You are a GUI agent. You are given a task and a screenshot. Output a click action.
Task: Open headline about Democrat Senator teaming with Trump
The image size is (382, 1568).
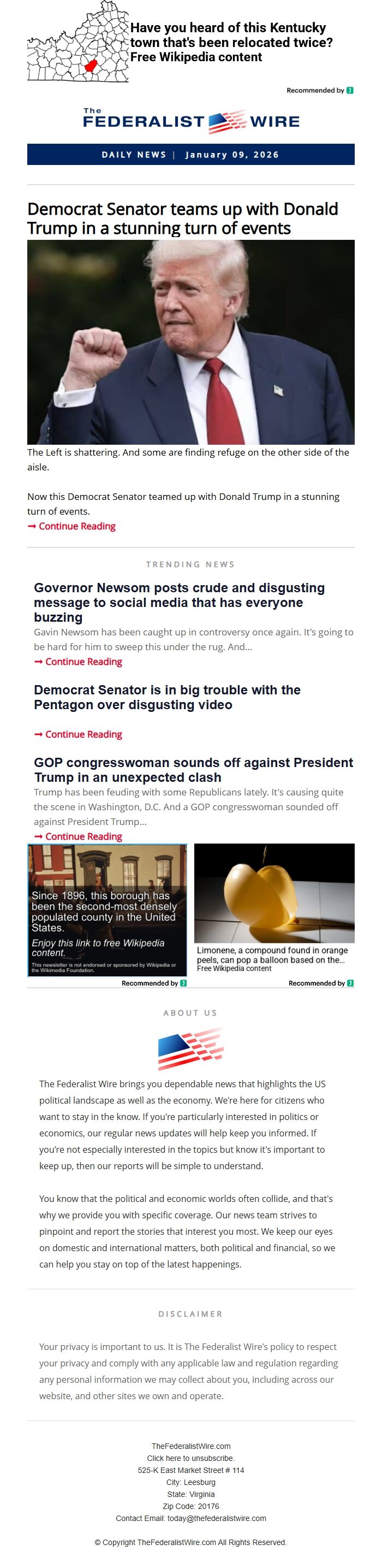coord(182,219)
